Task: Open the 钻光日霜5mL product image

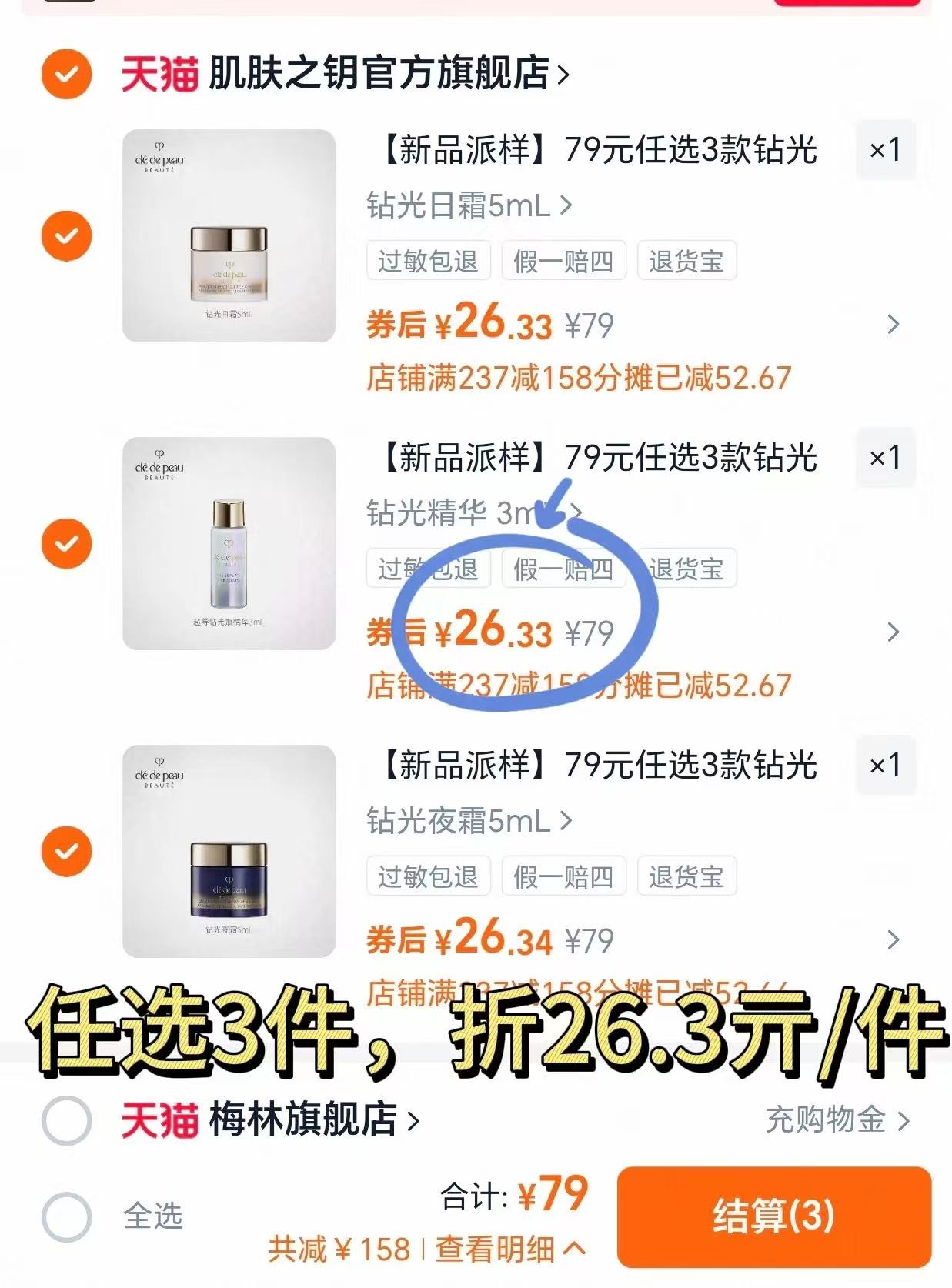Action: tap(229, 235)
